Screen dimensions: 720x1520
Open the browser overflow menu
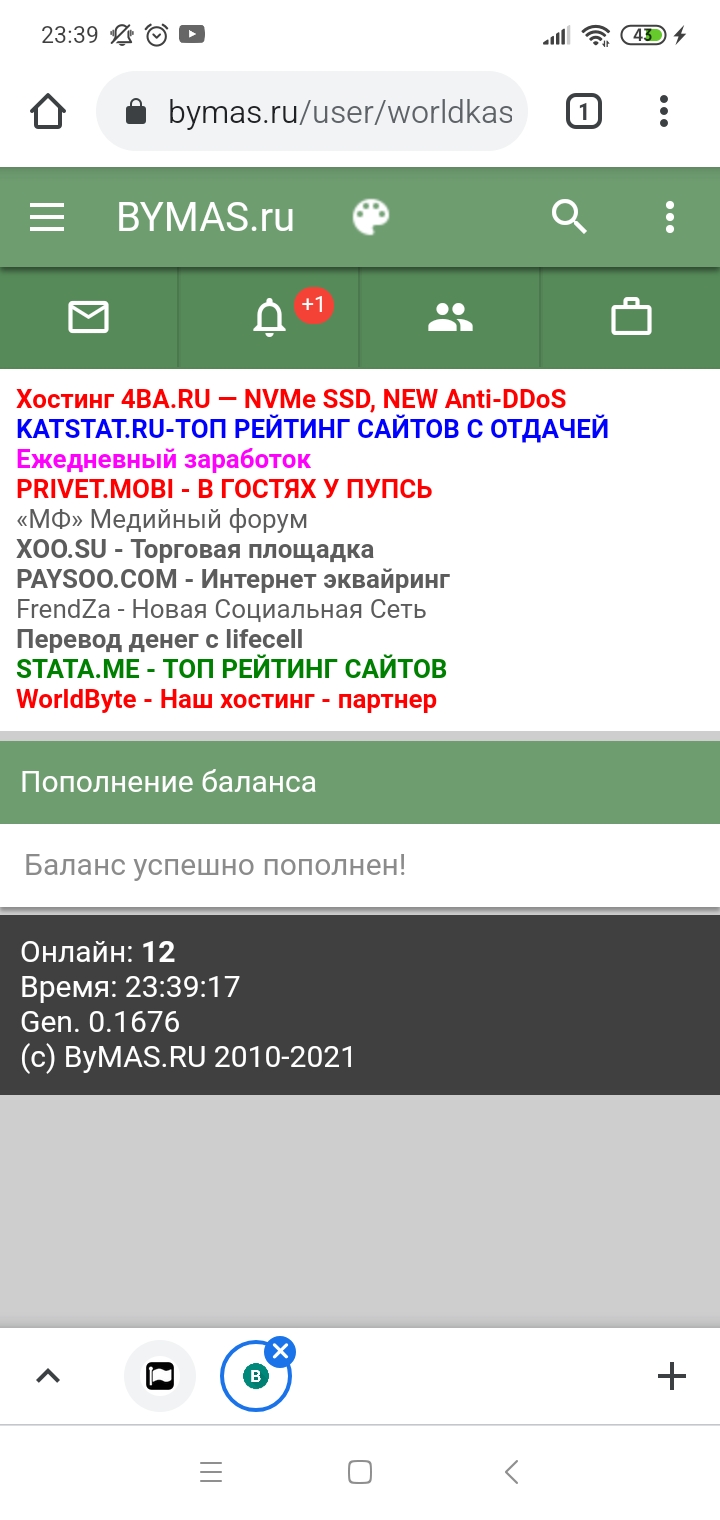[x=664, y=111]
